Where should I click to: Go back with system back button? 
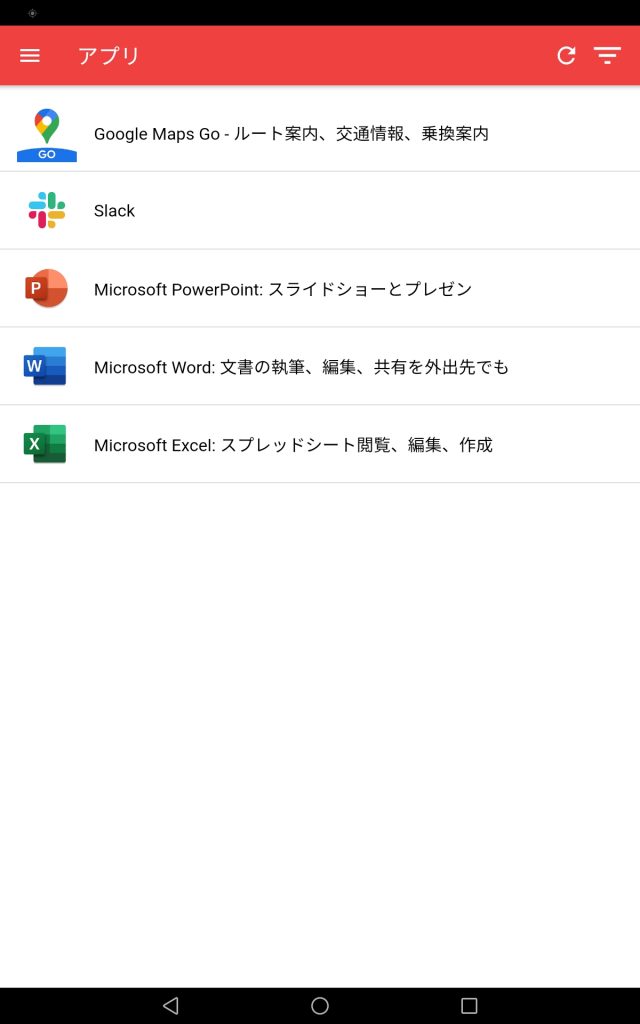pos(171,1006)
